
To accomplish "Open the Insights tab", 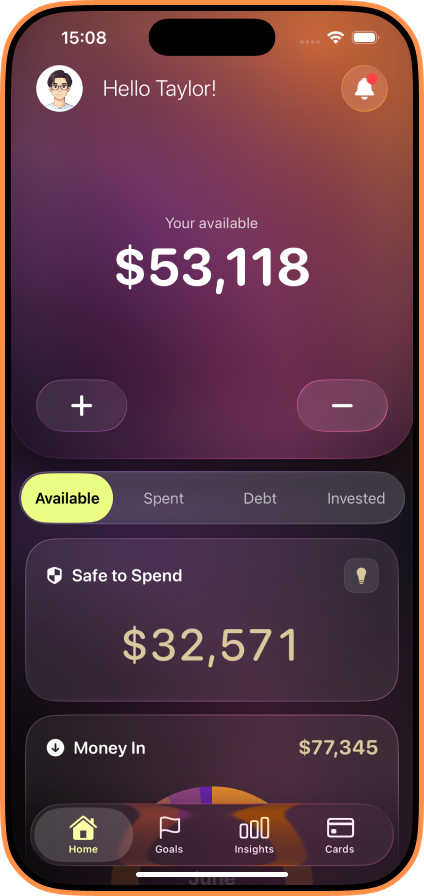I will click(x=254, y=835).
